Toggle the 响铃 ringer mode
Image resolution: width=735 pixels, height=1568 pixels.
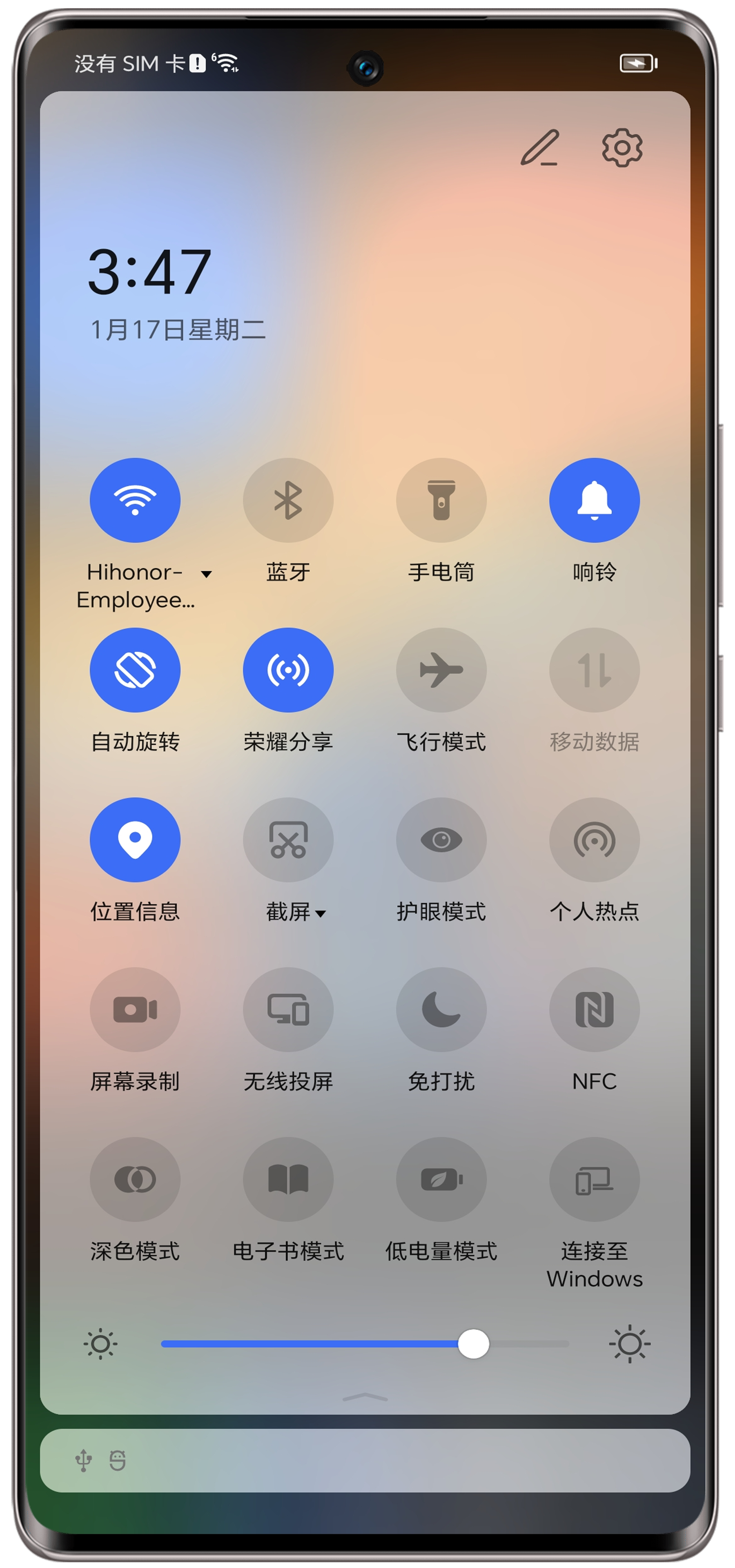594,500
